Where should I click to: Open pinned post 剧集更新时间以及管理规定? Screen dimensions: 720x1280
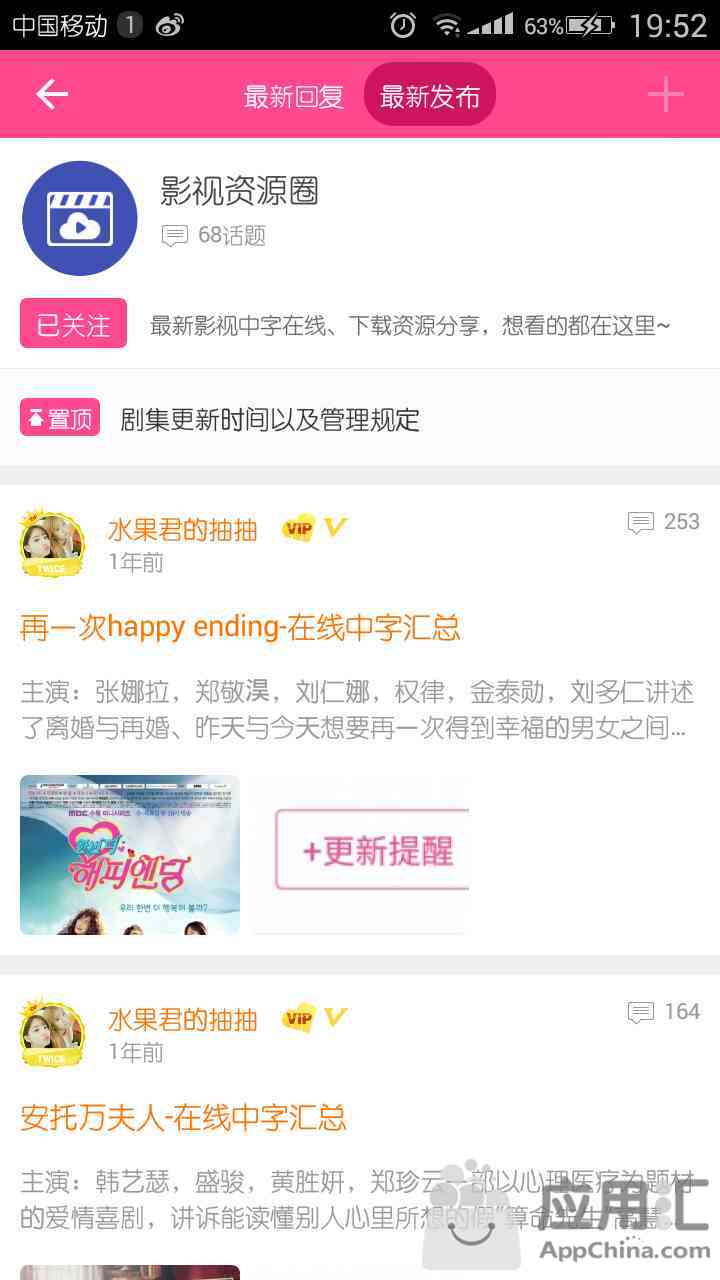pos(270,418)
